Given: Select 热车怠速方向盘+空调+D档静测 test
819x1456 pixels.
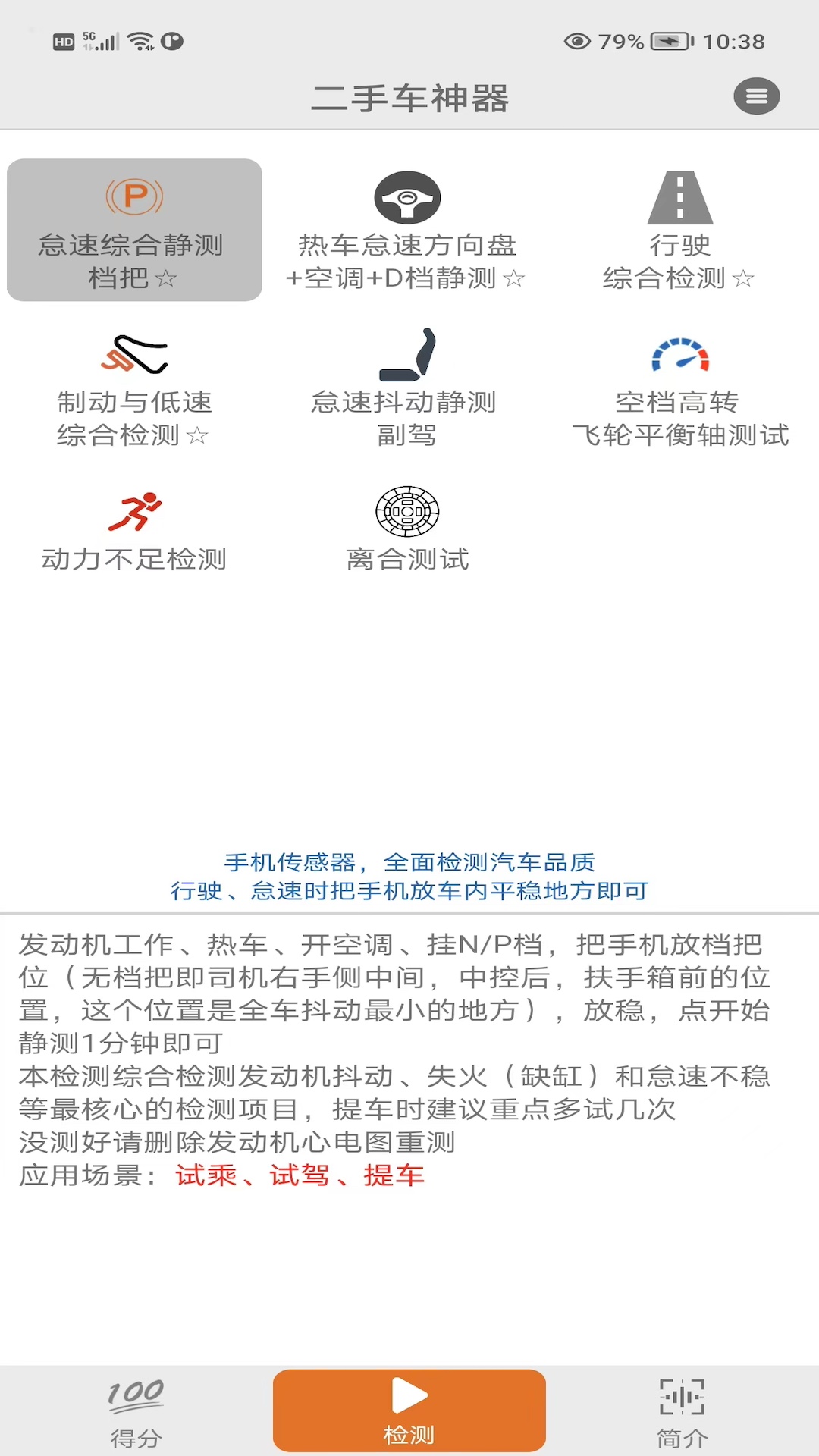Looking at the screenshot, I should [x=407, y=230].
